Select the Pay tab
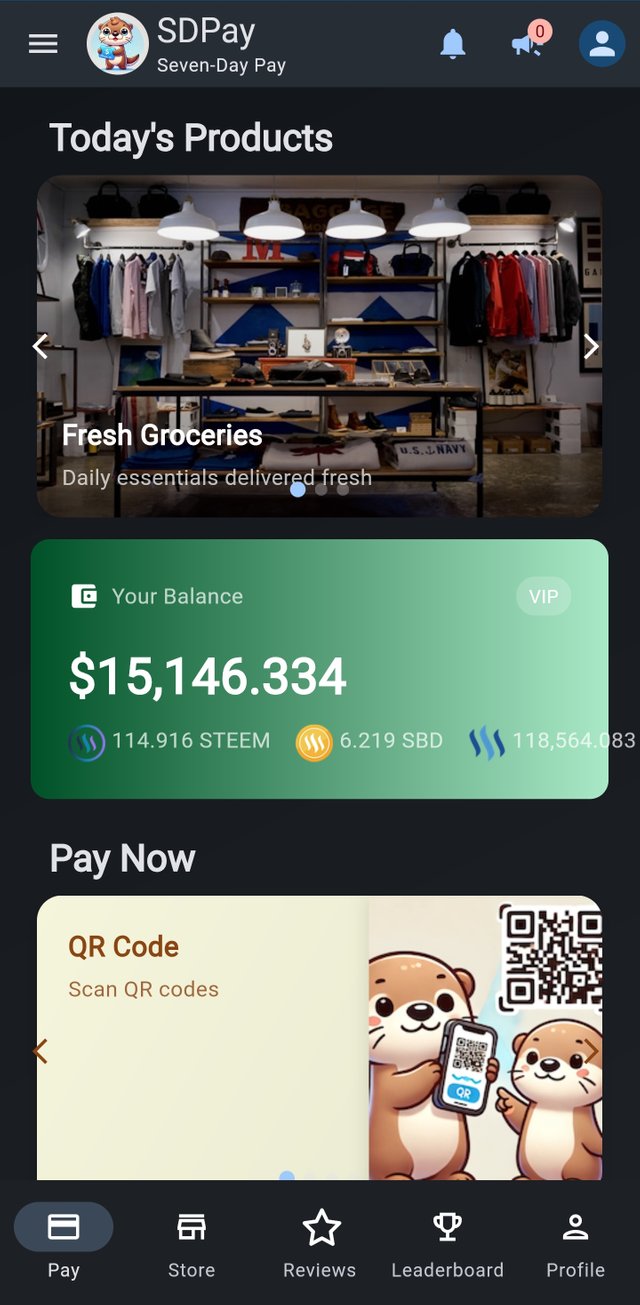 pos(63,1245)
